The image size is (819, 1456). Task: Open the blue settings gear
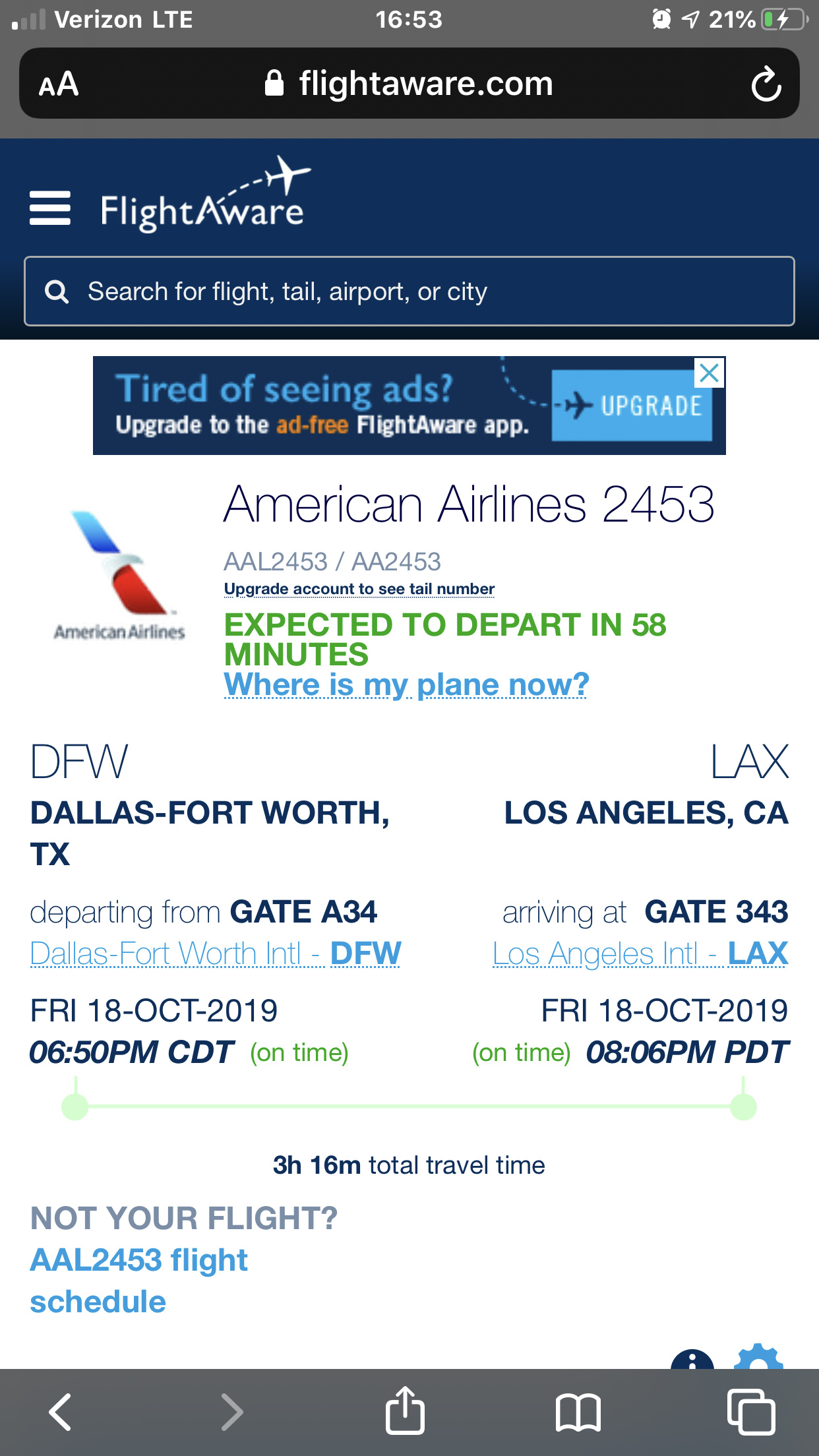pos(758,1357)
